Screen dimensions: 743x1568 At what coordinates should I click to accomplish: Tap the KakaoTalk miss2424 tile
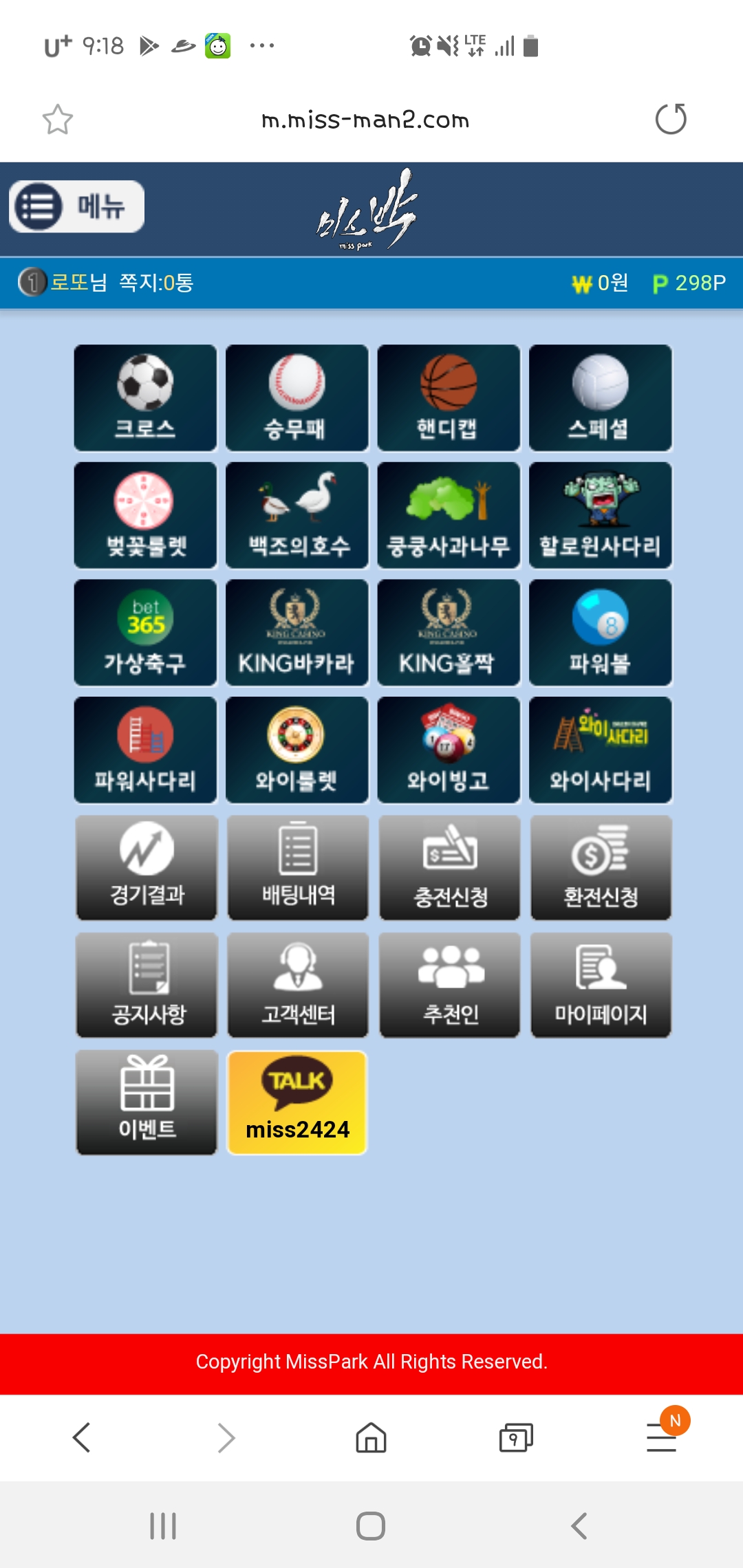297,1102
